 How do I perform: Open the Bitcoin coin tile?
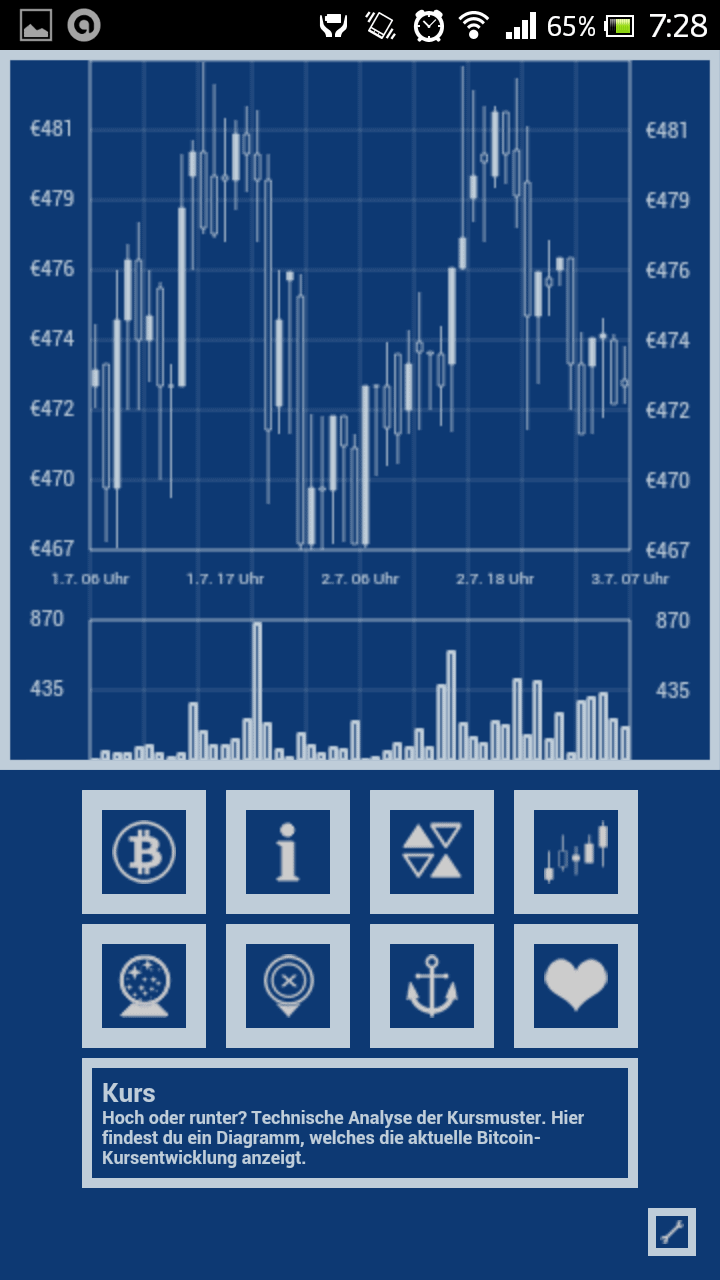pyautogui.click(x=144, y=852)
